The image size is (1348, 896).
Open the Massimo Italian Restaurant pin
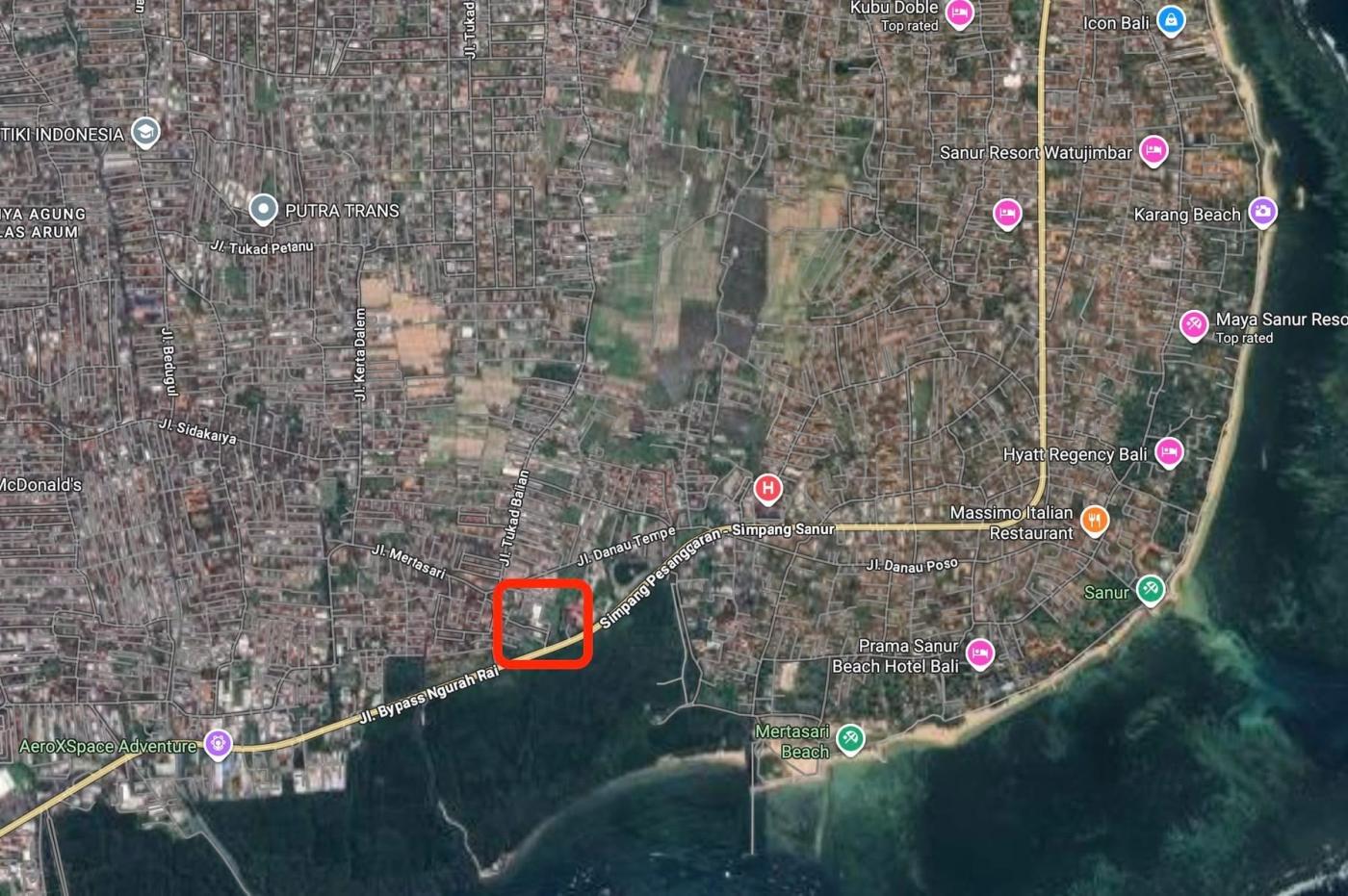(x=1095, y=521)
